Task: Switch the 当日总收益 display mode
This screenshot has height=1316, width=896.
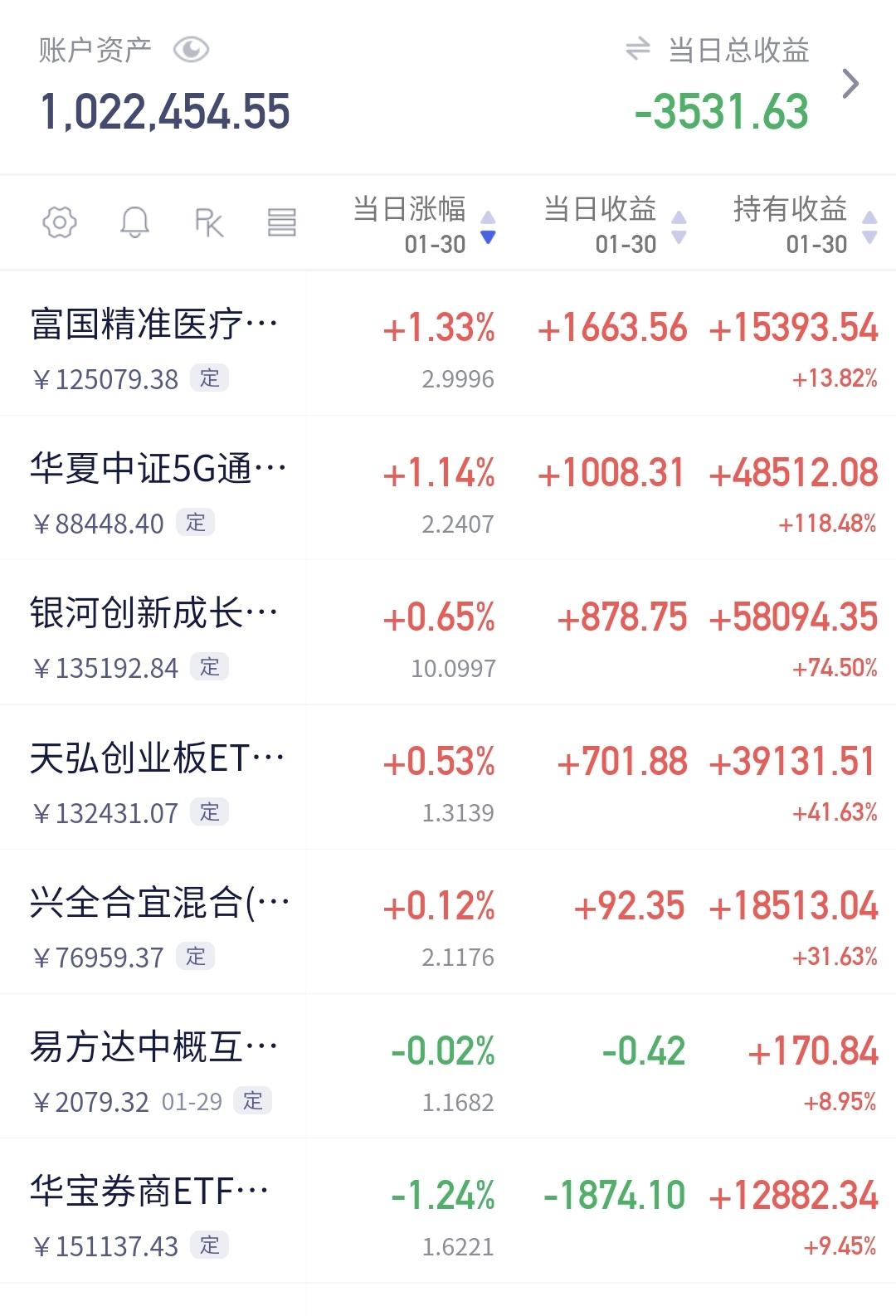Action: 637,50
